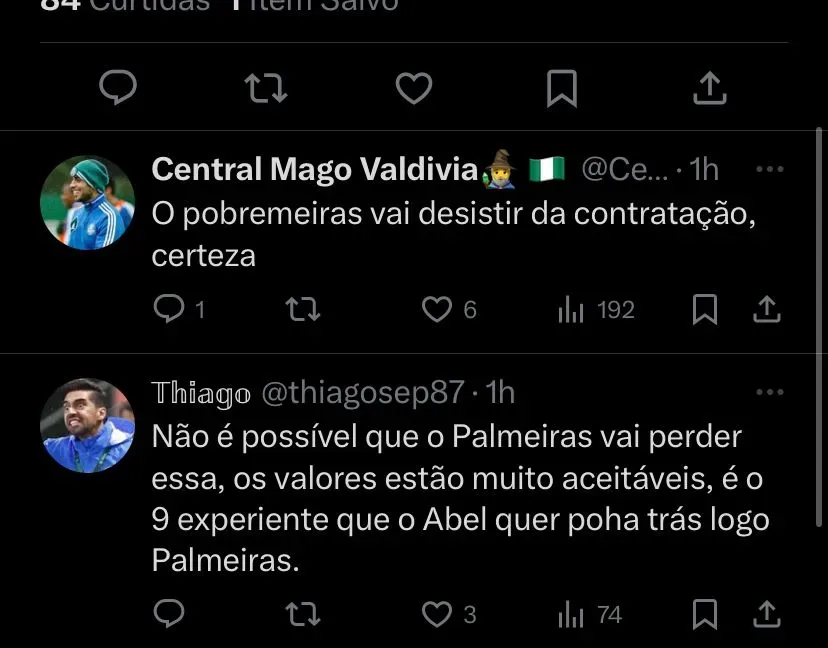Image resolution: width=828 pixels, height=648 pixels.
Task: Open Thiago's profile picture
Action: [88, 425]
